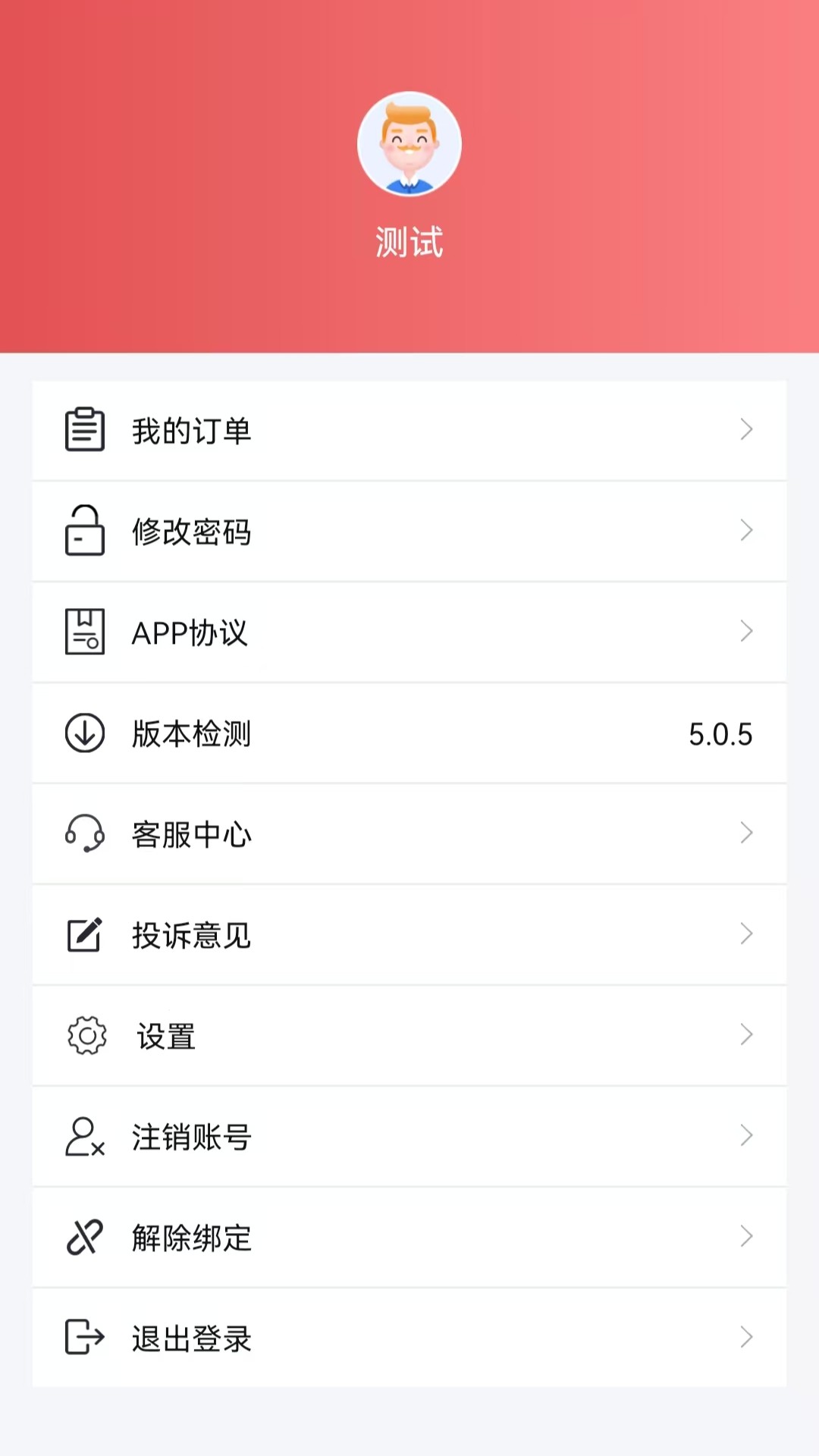This screenshot has width=819, height=1456.
Task: Open the 修改密码 menu entry
Action: pos(192,531)
